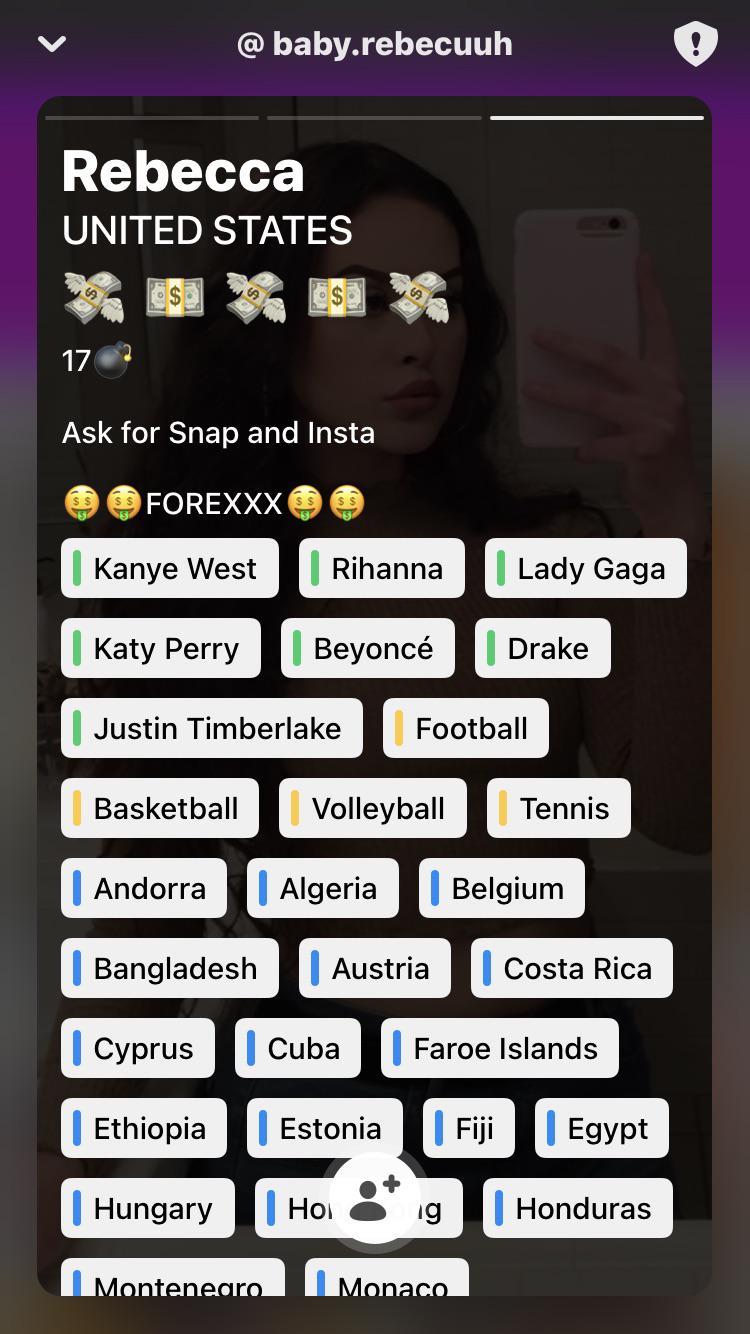The height and width of the screenshot is (1334, 750).
Task: Jump to the first profile photo segment
Action: point(152,118)
